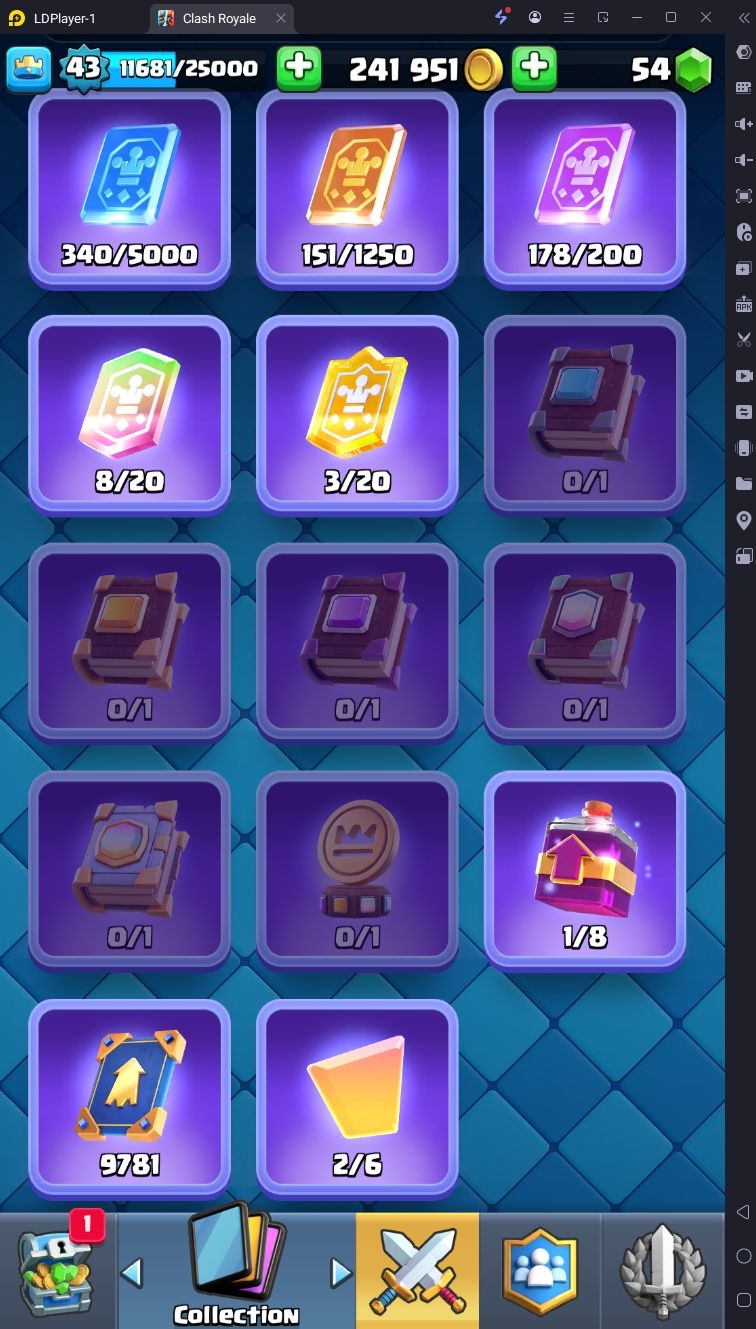Switch to the Collection tab
756x1329 pixels.
click(x=236, y=1270)
